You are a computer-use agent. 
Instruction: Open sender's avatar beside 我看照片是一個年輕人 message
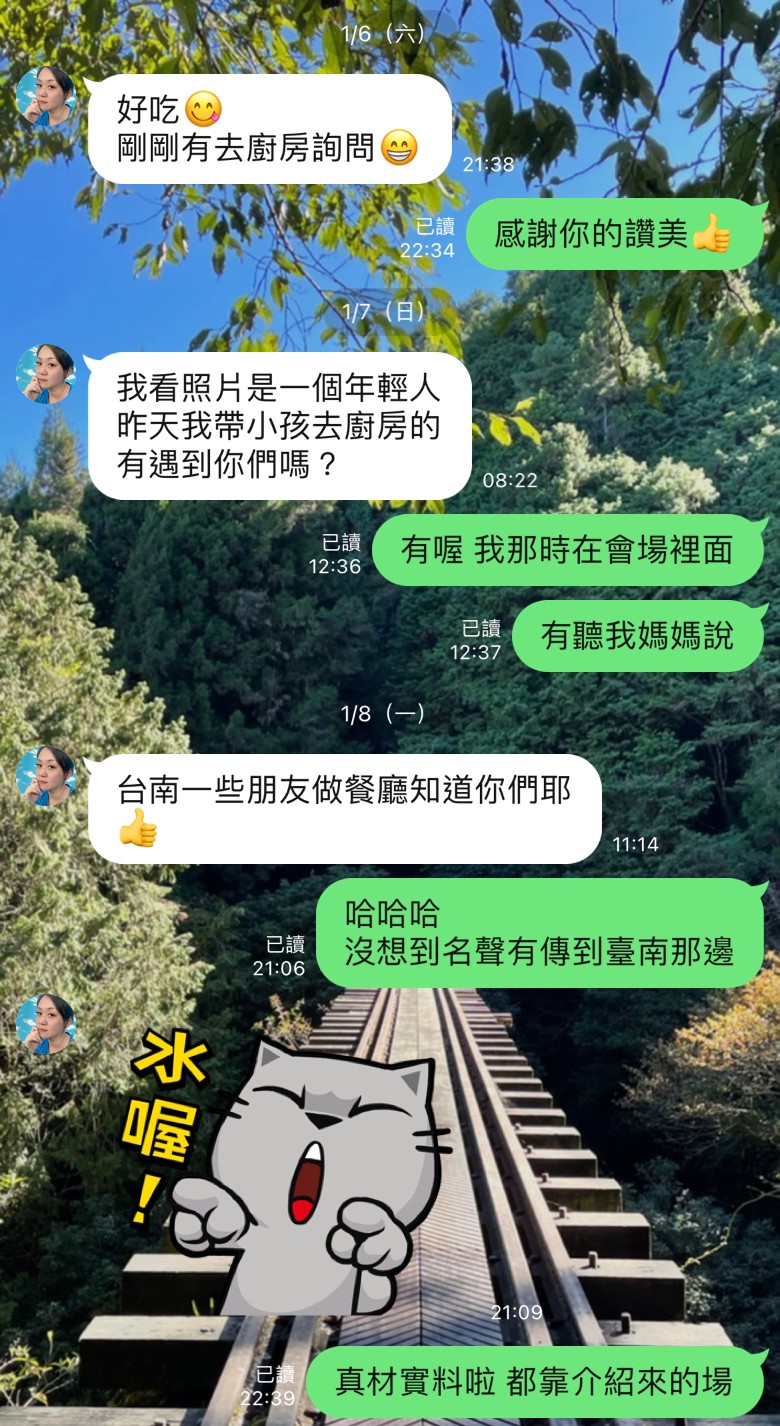click(x=46, y=374)
